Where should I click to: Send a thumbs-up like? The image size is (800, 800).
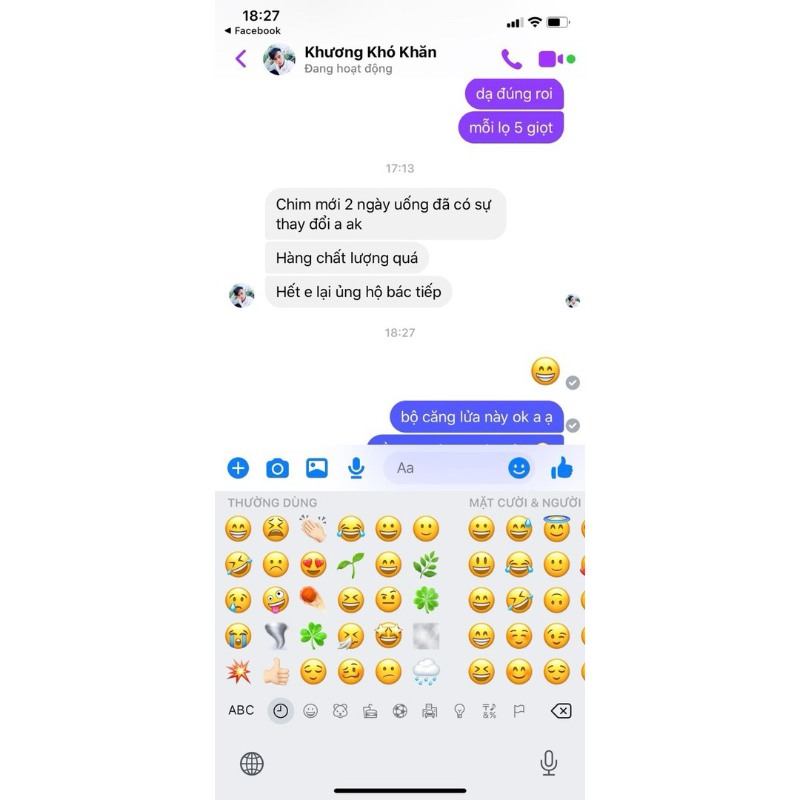pyautogui.click(x=562, y=468)
